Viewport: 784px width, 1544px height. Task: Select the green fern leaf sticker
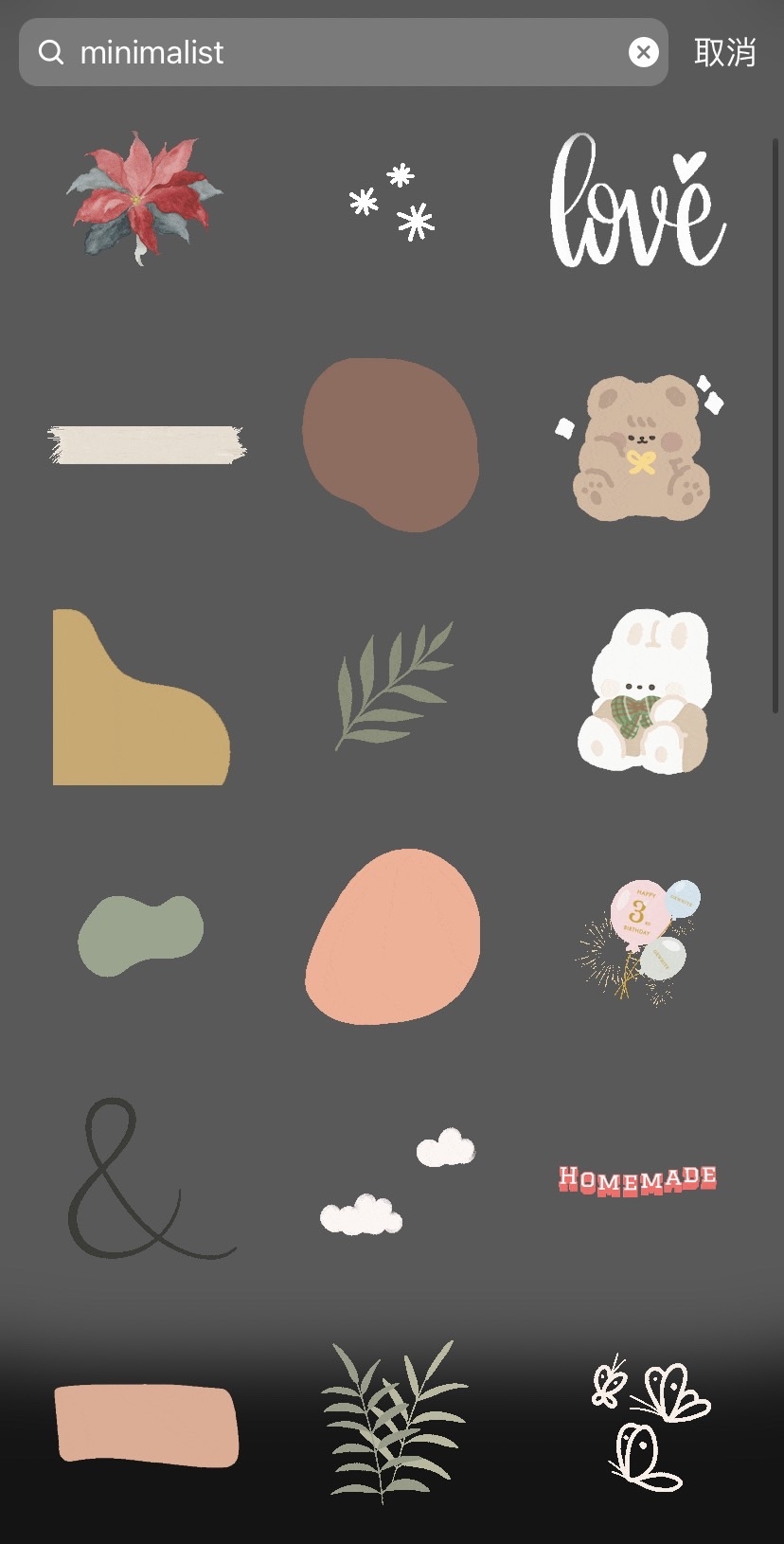(393, 684)
